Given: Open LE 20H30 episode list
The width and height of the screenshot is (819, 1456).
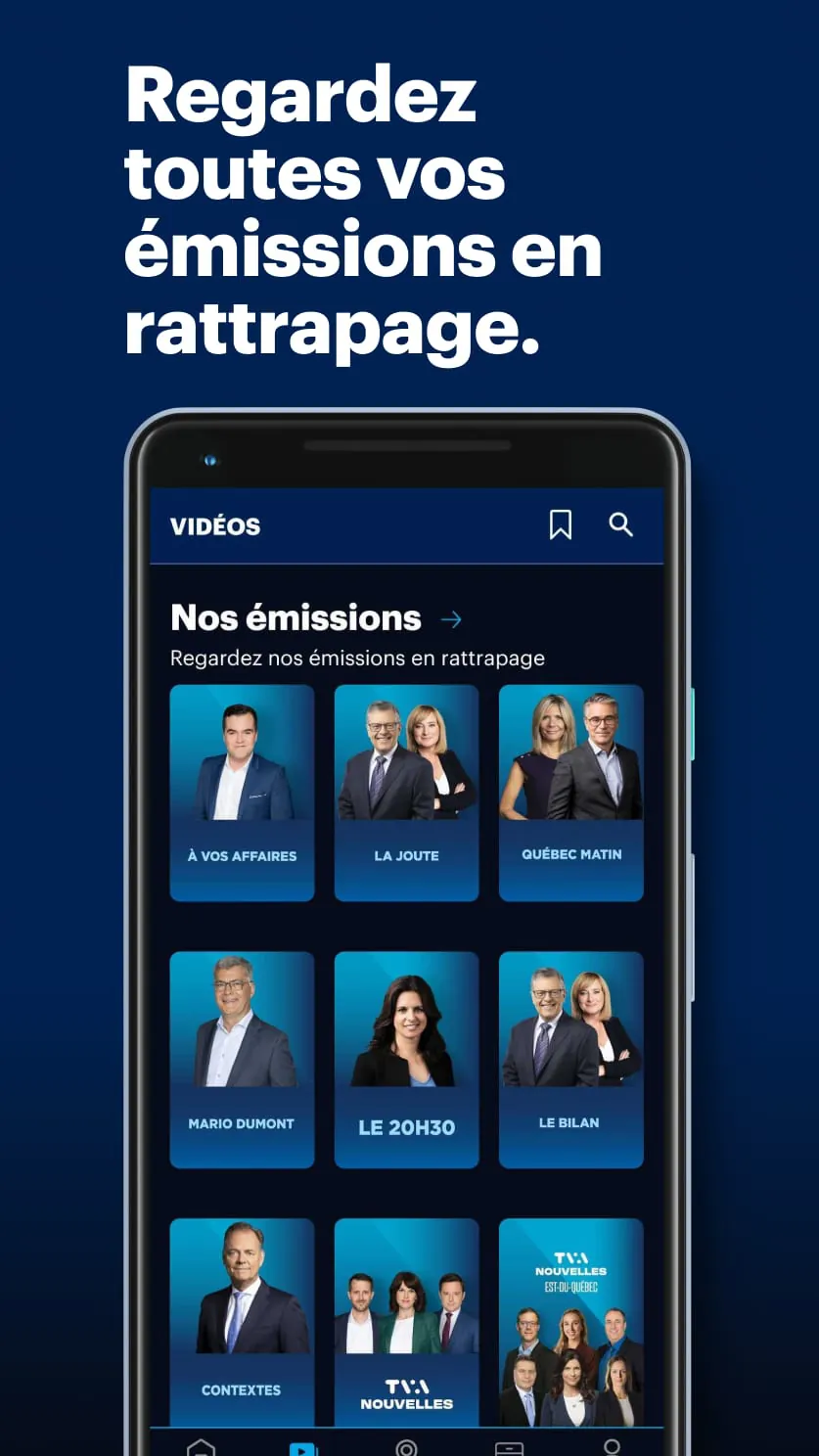Looking at the screenshot, I should (406, 1059).
